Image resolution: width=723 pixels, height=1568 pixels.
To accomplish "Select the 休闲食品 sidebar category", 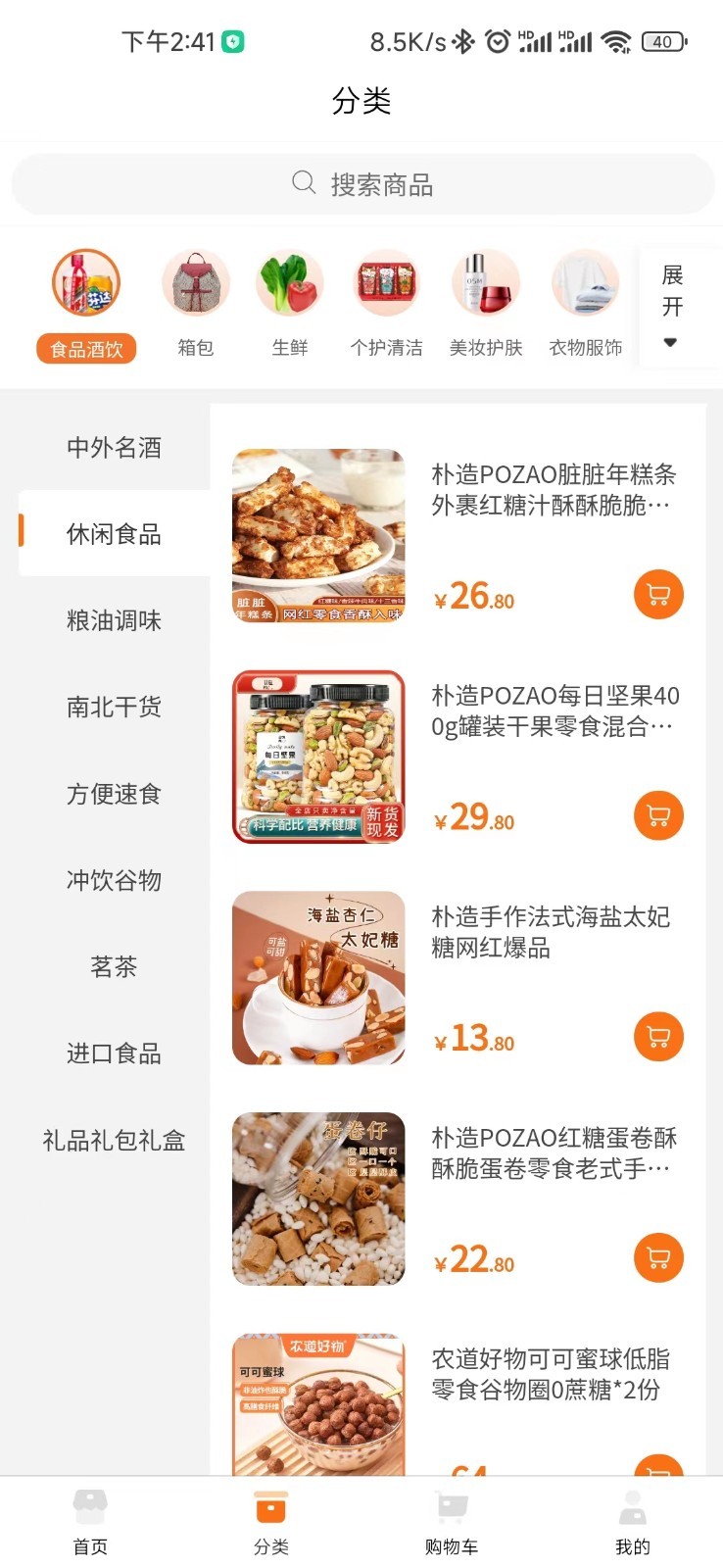I will pos(114,534).
